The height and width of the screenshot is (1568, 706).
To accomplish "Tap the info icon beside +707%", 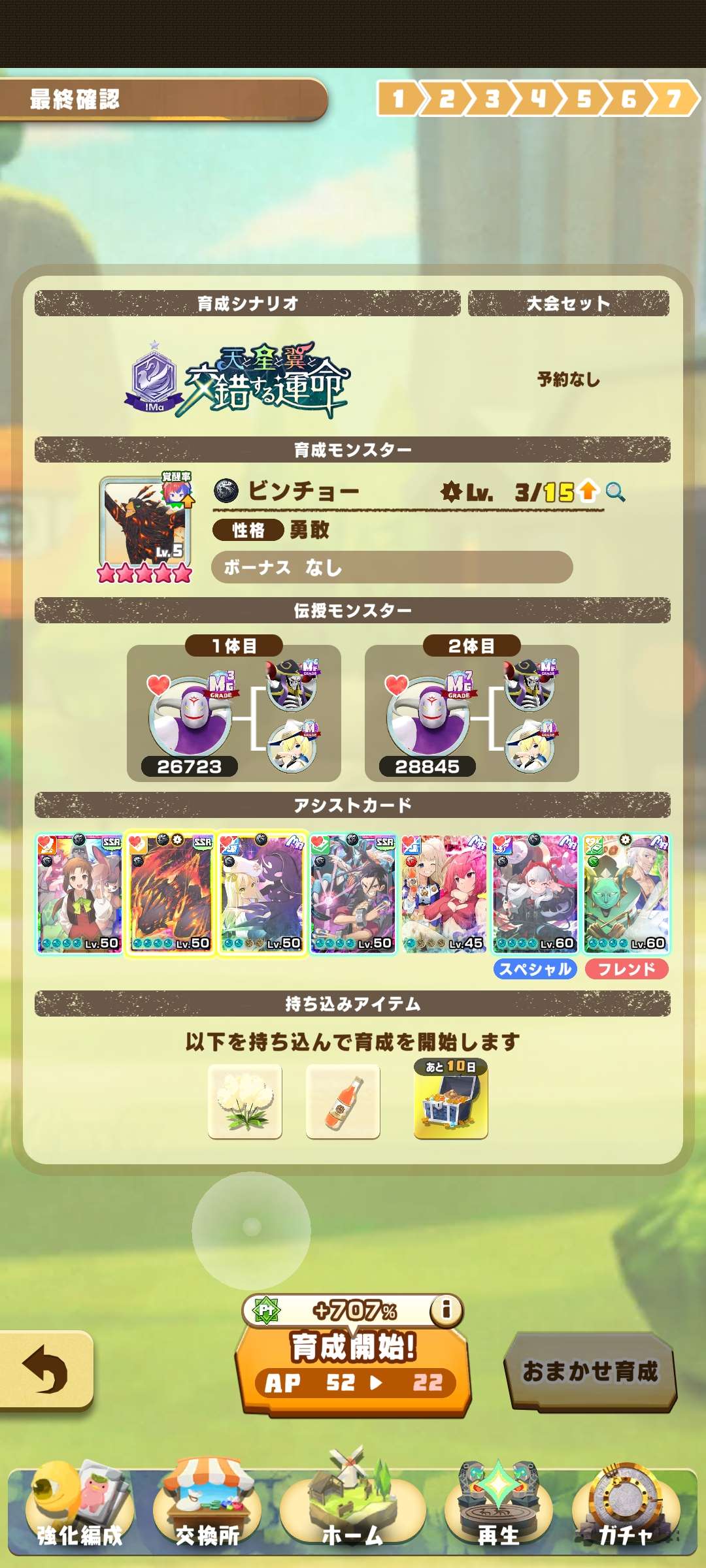I will coord(446,1309).
